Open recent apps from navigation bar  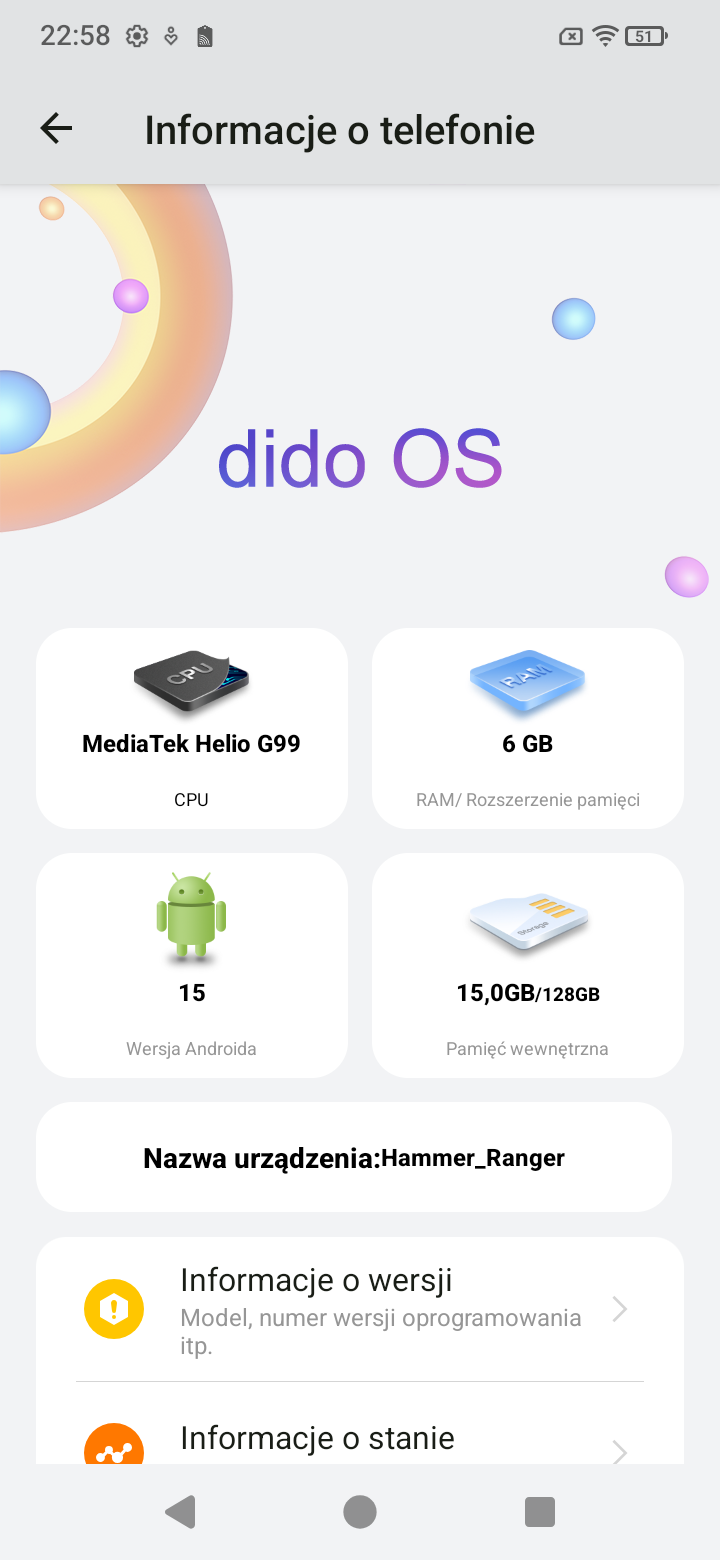point(539,1511)
